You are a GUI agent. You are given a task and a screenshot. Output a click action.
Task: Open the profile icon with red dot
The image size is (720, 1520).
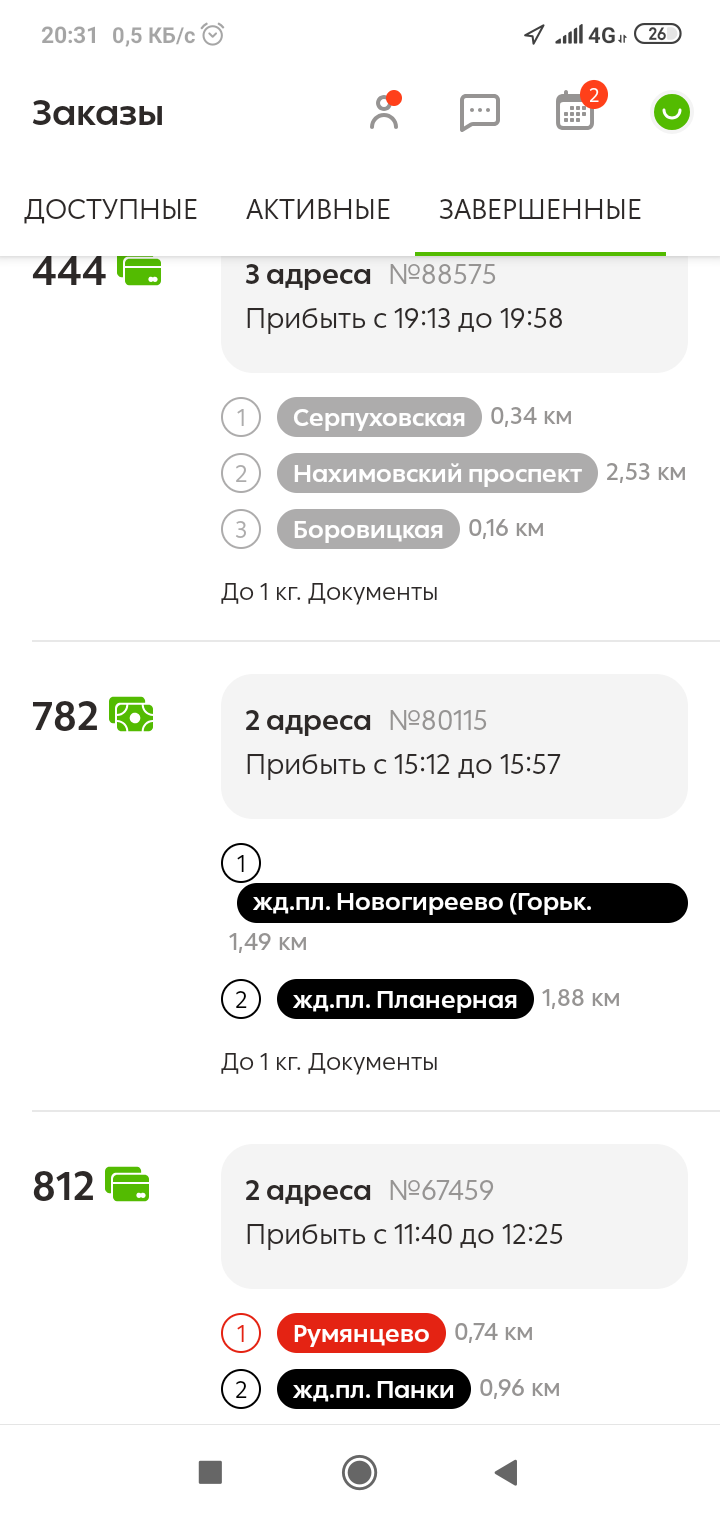coord(384,113)
